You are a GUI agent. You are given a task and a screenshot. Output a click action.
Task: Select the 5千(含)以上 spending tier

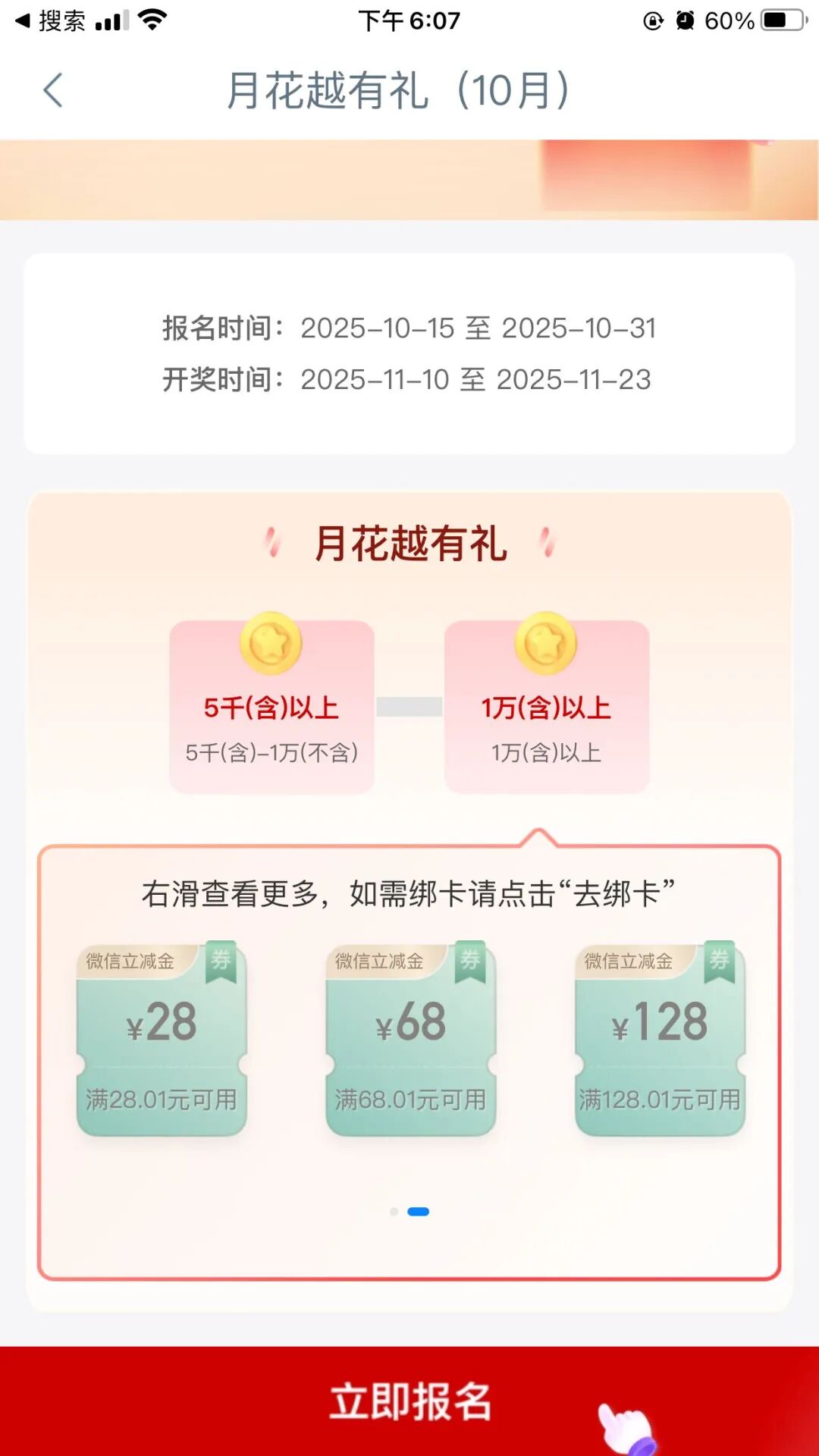click(x=271, y=707)
